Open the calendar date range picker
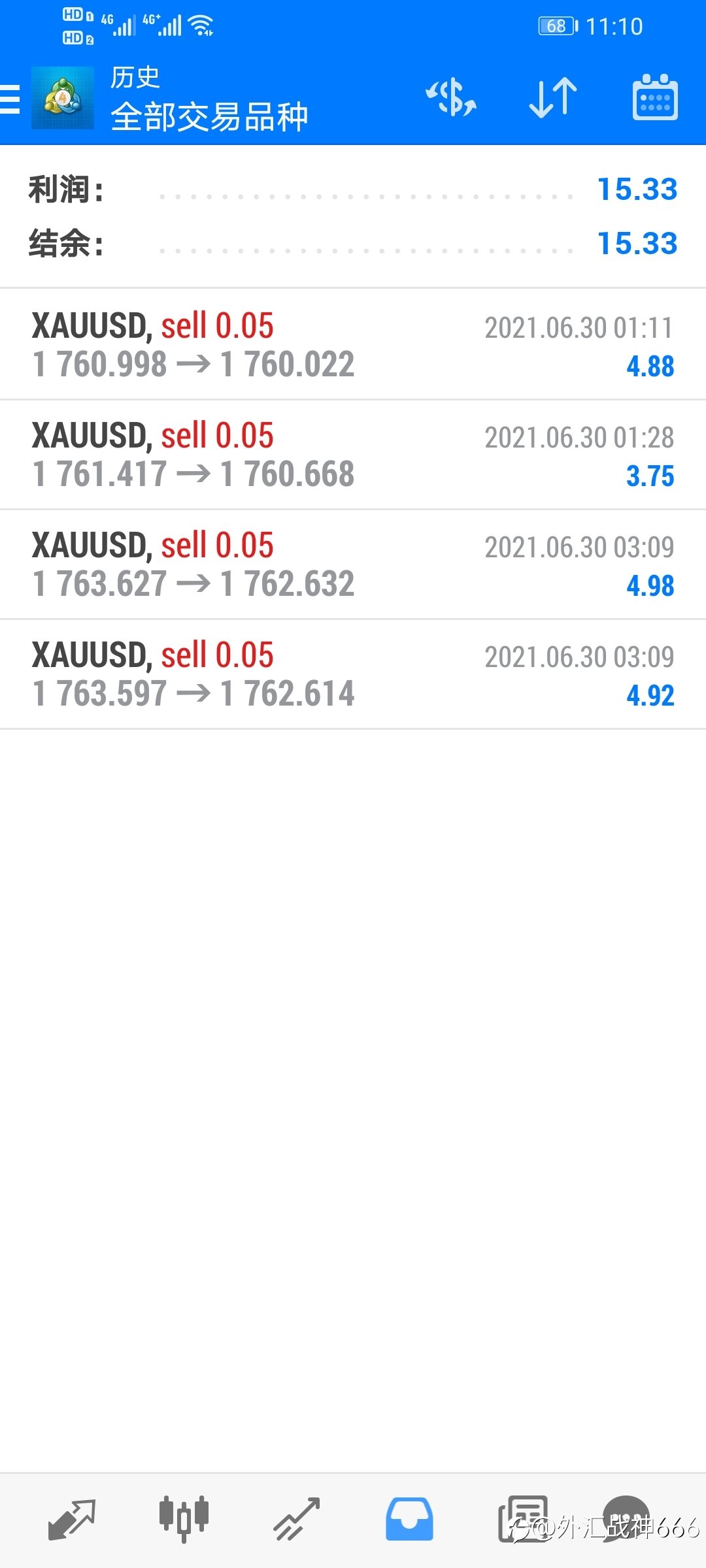This screenshot has width=706, height=1568. [x=655, y=97]
